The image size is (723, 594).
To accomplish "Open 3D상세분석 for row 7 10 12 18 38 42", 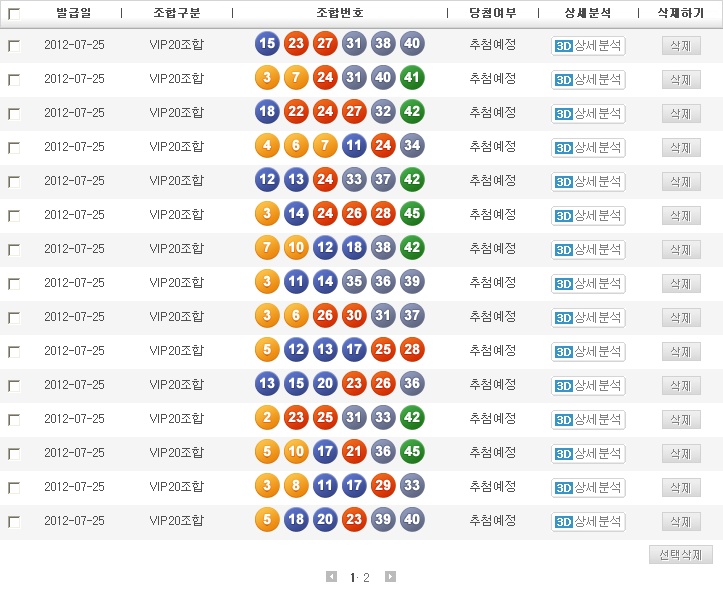I will point(588,250).
